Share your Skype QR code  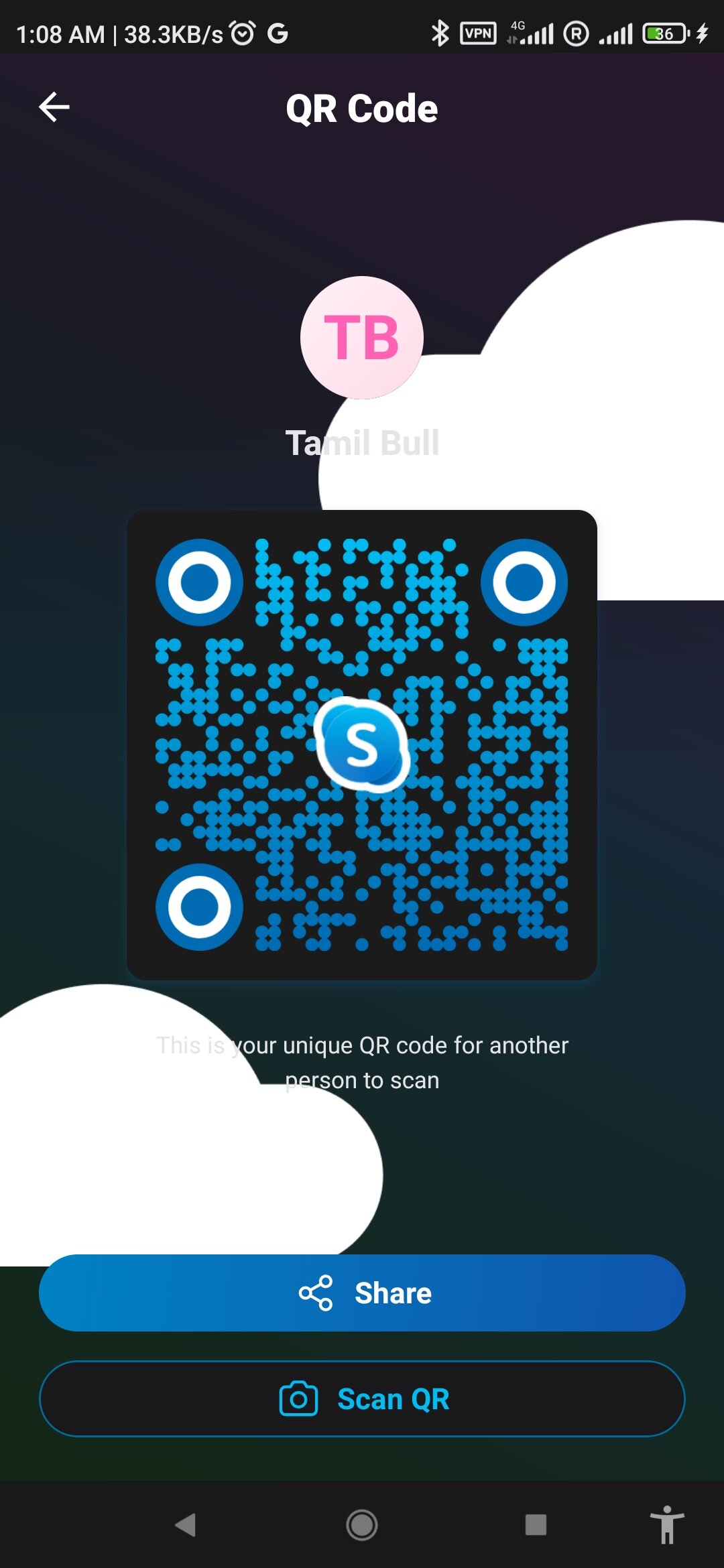(362, 1293)
